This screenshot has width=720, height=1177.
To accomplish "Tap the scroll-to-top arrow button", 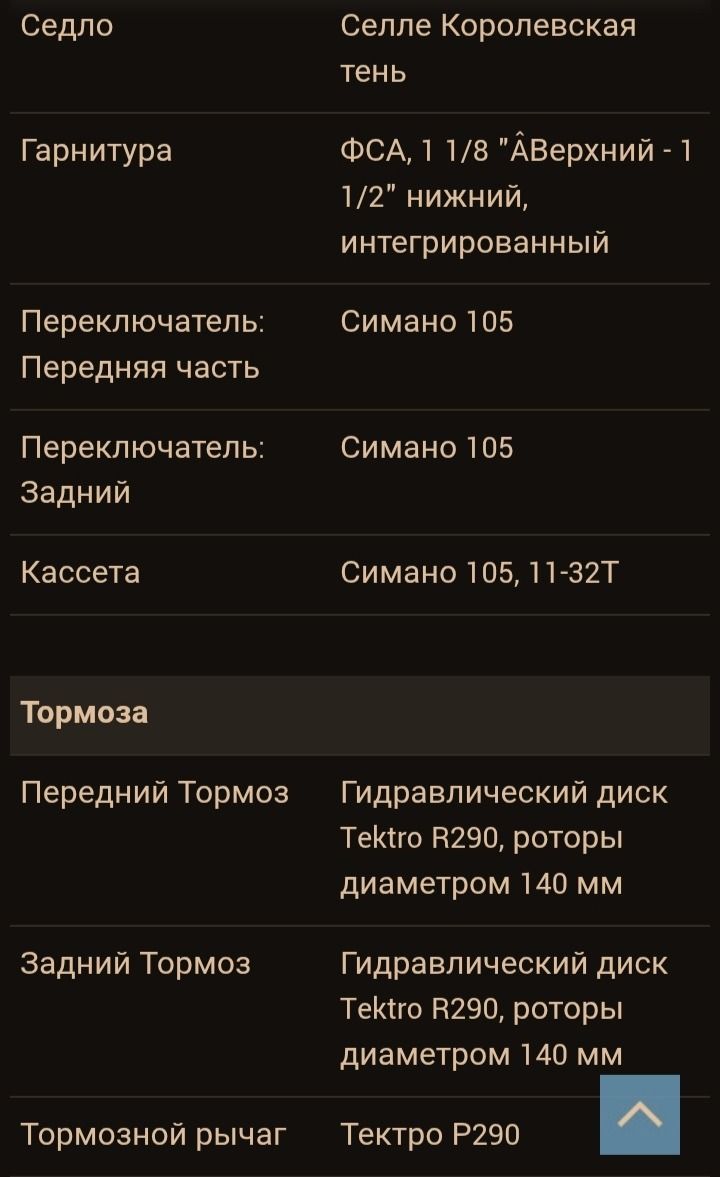I will pos(640,1115).
